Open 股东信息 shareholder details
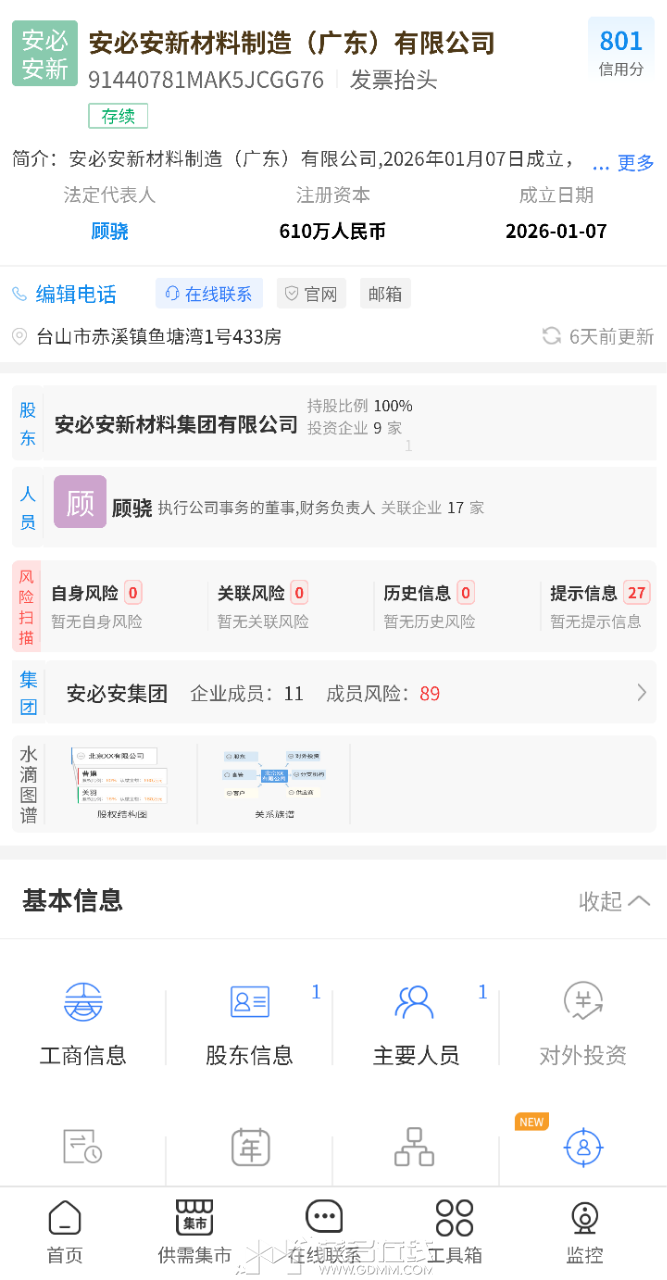This screenshot has width=667, height=1280. 249,1024
